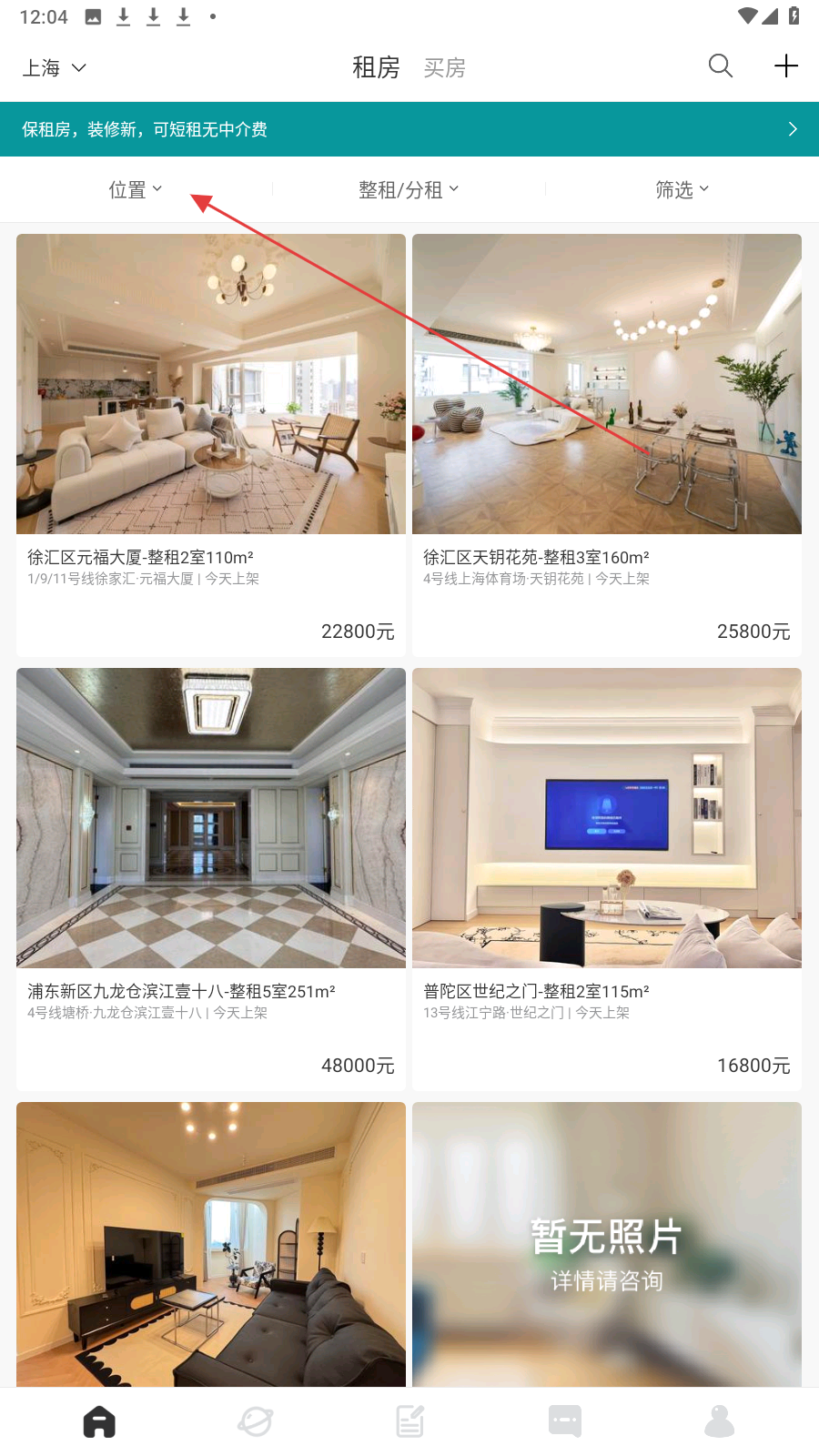This screenshot has width=819, height=1456.
Task: View the 普陀区世纪之门 listing
Action: (607, 878)
